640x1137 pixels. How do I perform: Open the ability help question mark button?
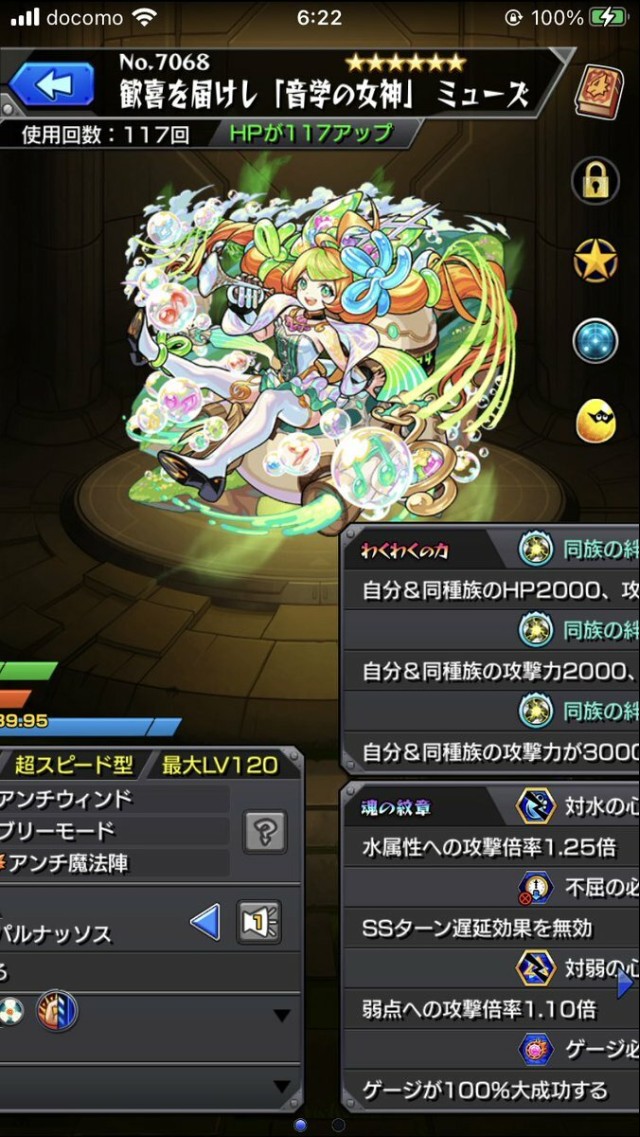[x=265, y=832]
